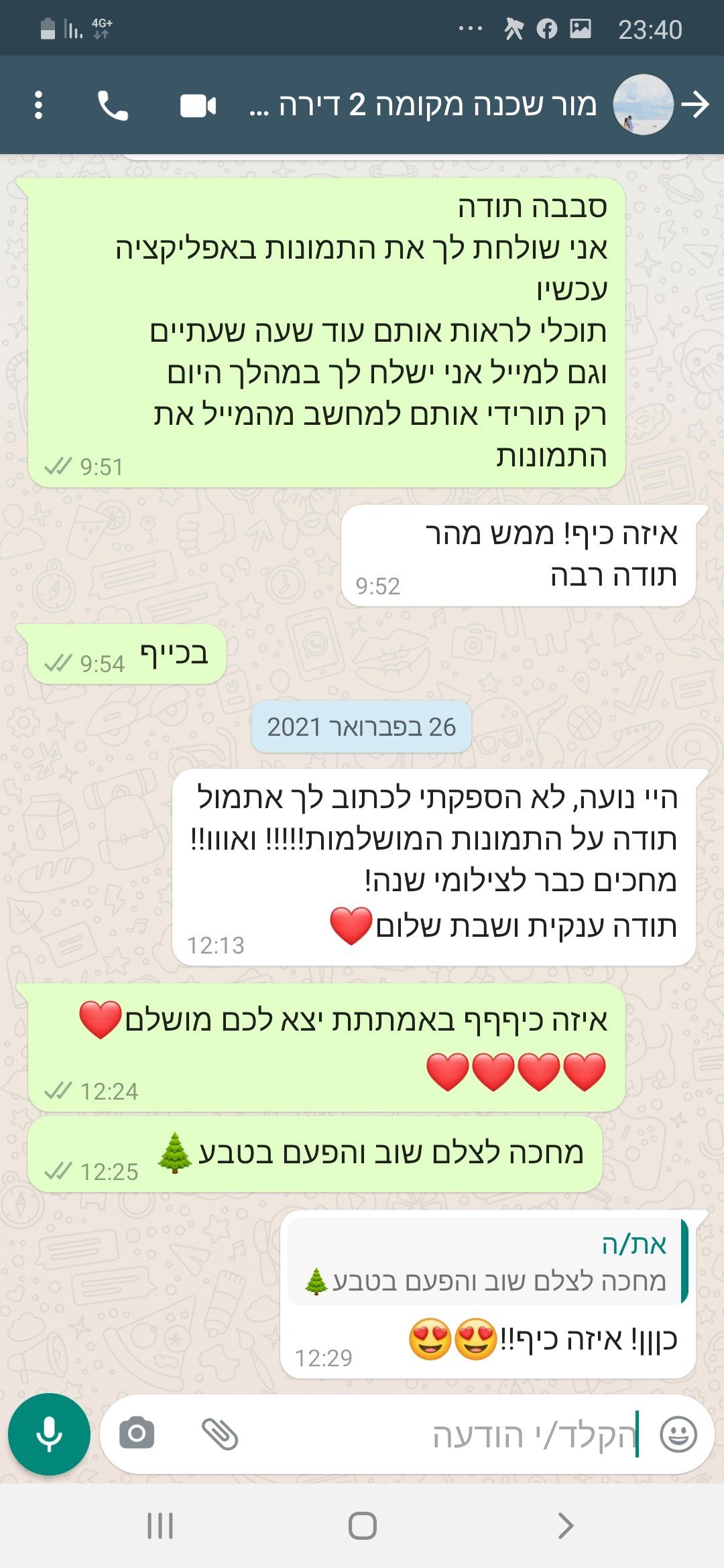Open the camera from the message bar
The width and height of the screenshot is (724, 1568).
pyautogui.click(x=137, y=1434)
